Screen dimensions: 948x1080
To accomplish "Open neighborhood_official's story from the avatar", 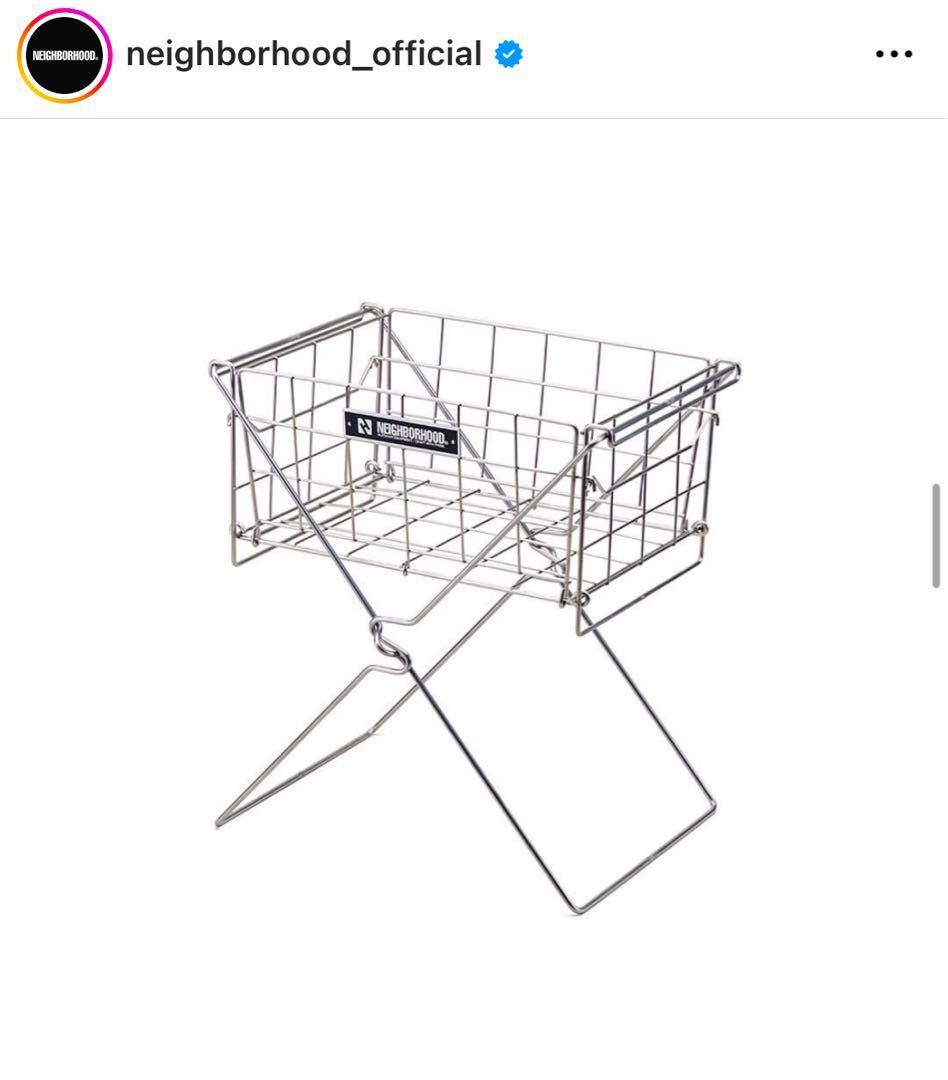I will tap(64, 55).
